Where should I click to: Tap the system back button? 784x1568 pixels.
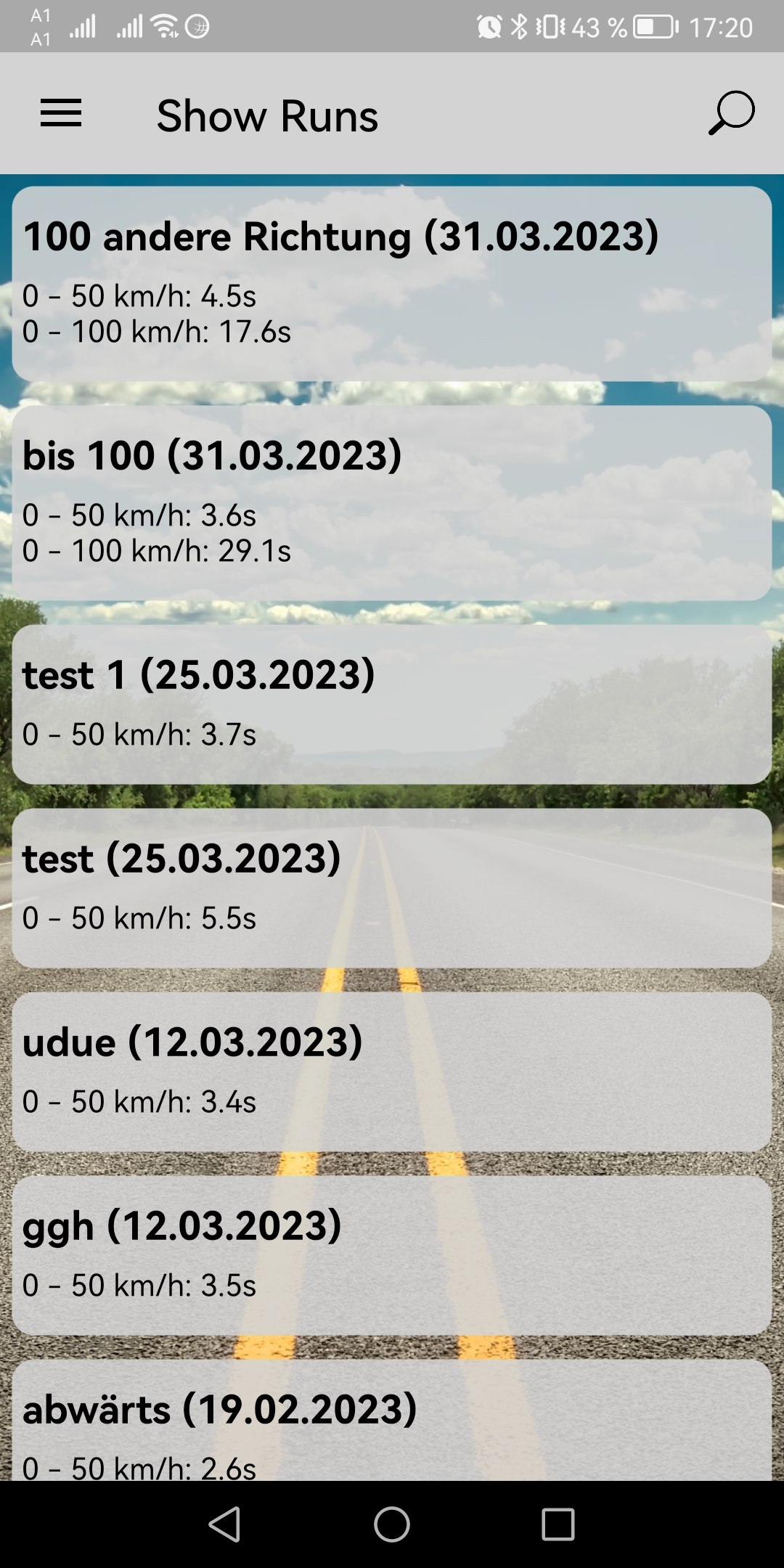225,1524
